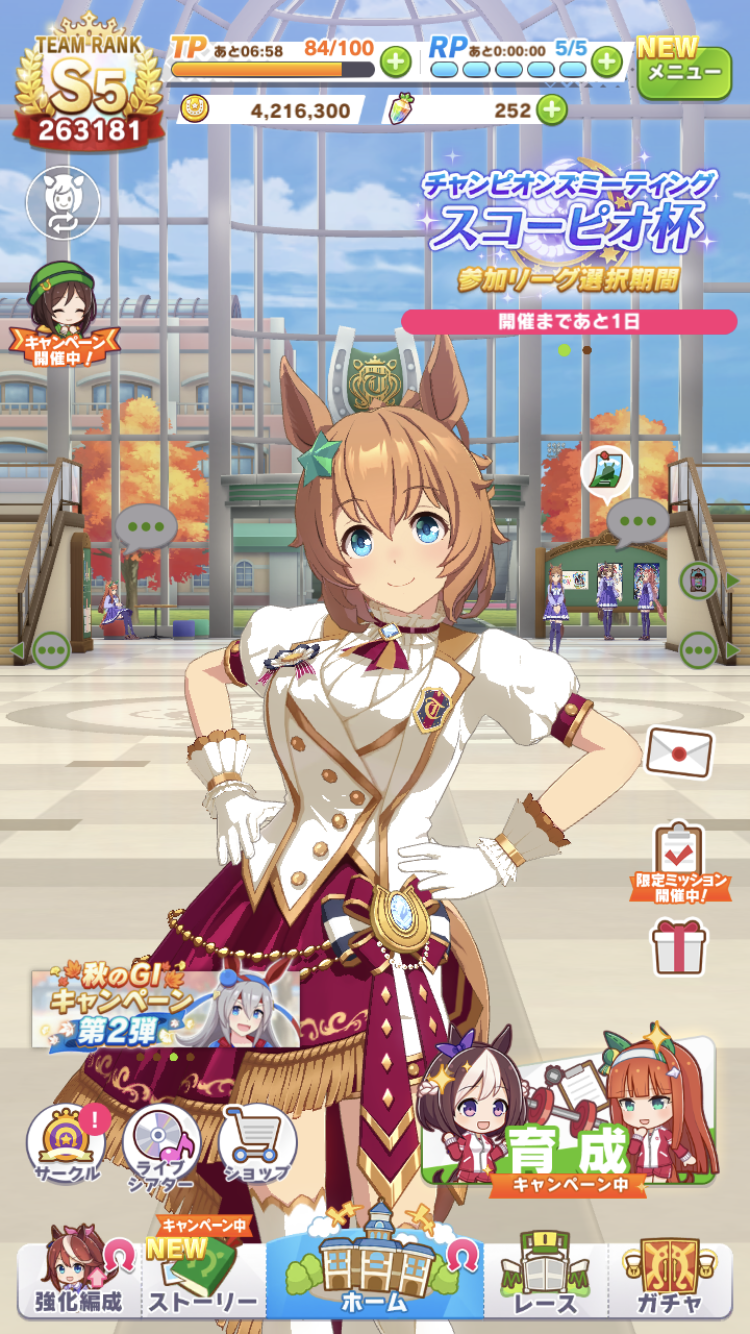Viewport: 750px width, 1334px height.
Task: Open ライブシアター
Action: pyautogui.click(x=161, y=1145)
